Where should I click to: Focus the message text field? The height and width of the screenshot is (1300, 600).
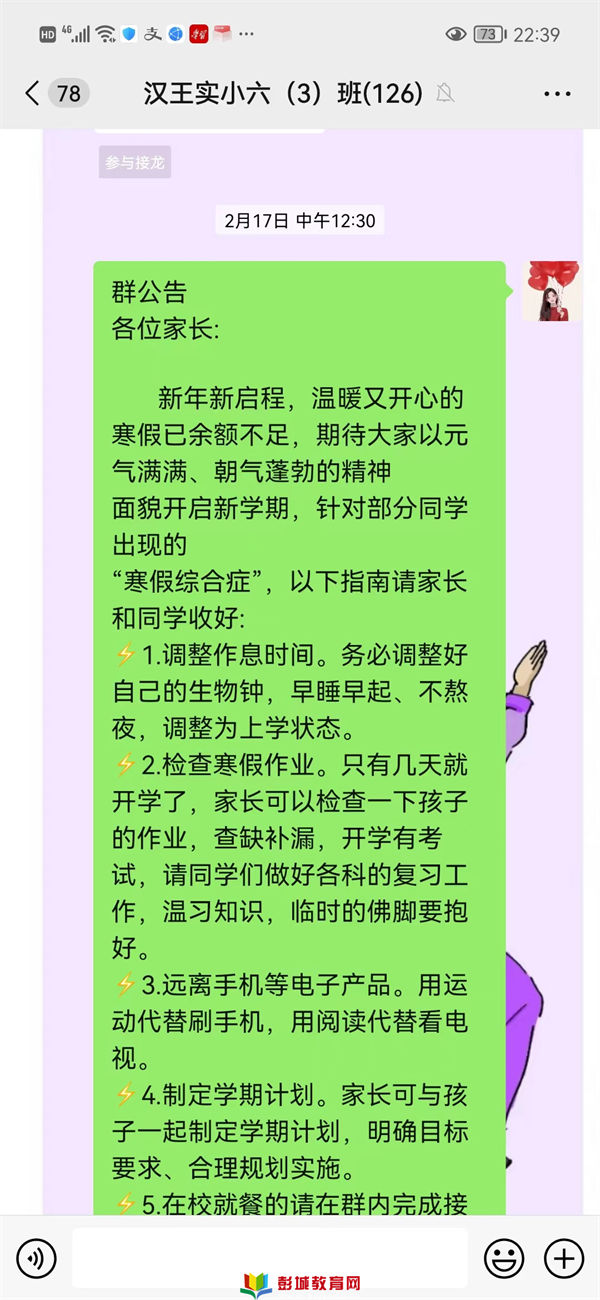click(x=270, y=1256)
